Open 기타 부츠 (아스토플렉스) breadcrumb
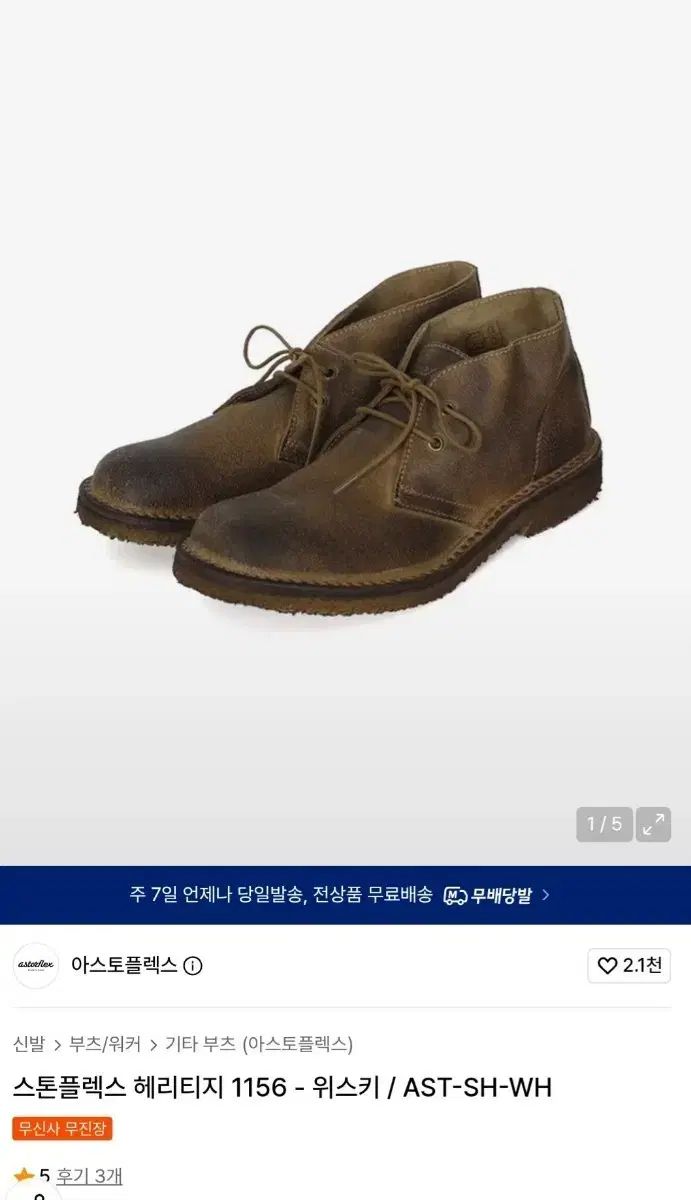 click(x=259, y=1044)
